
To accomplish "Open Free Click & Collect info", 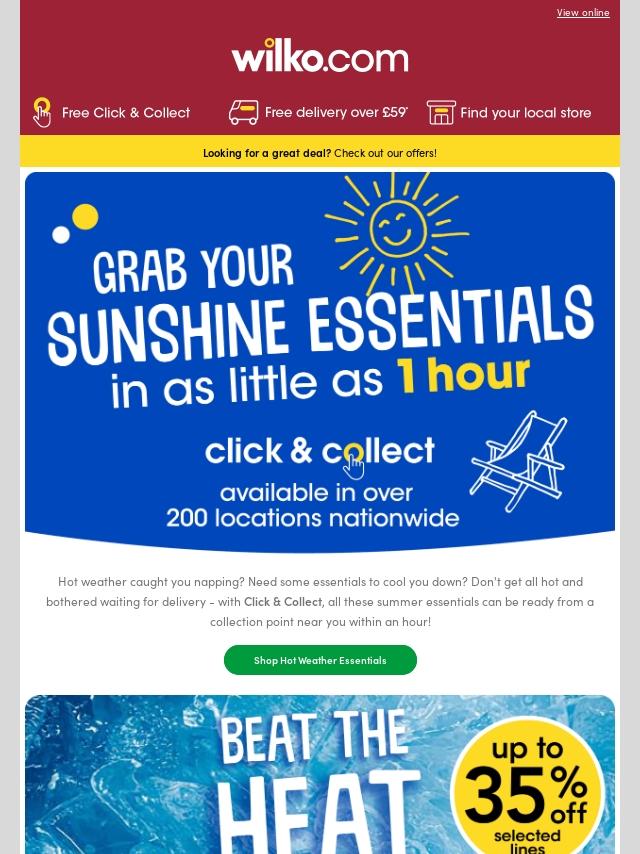I will [x=112, y=113].
